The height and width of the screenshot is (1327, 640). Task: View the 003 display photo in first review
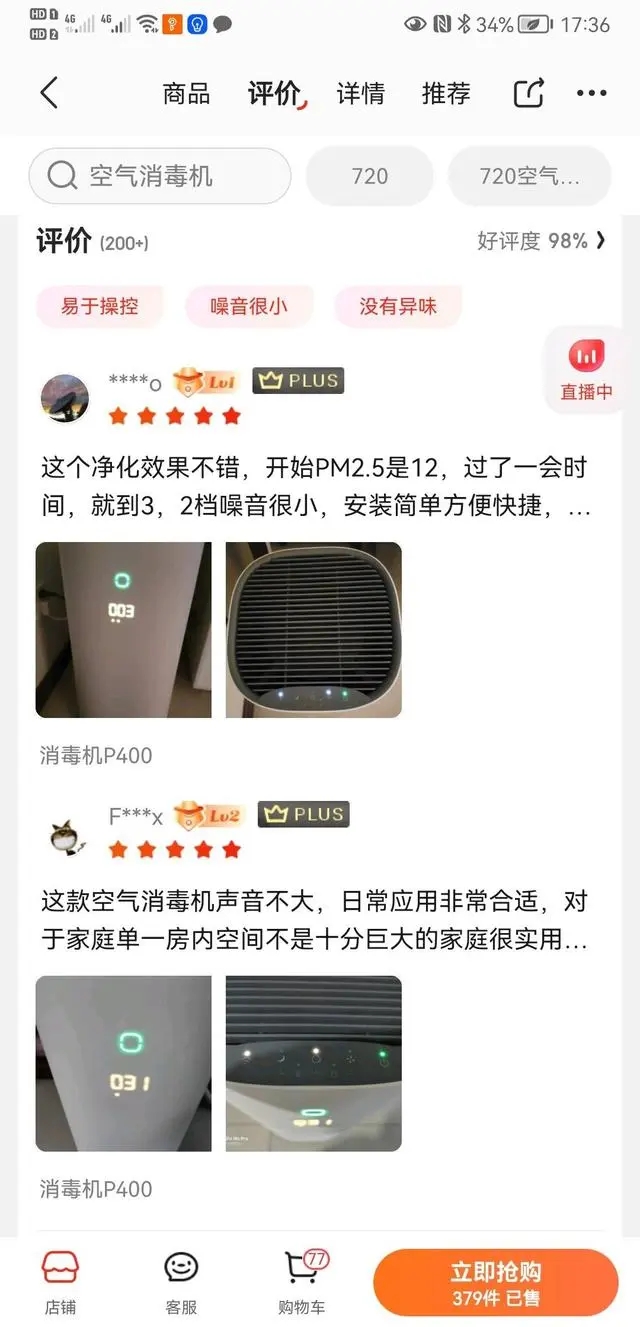124,630
